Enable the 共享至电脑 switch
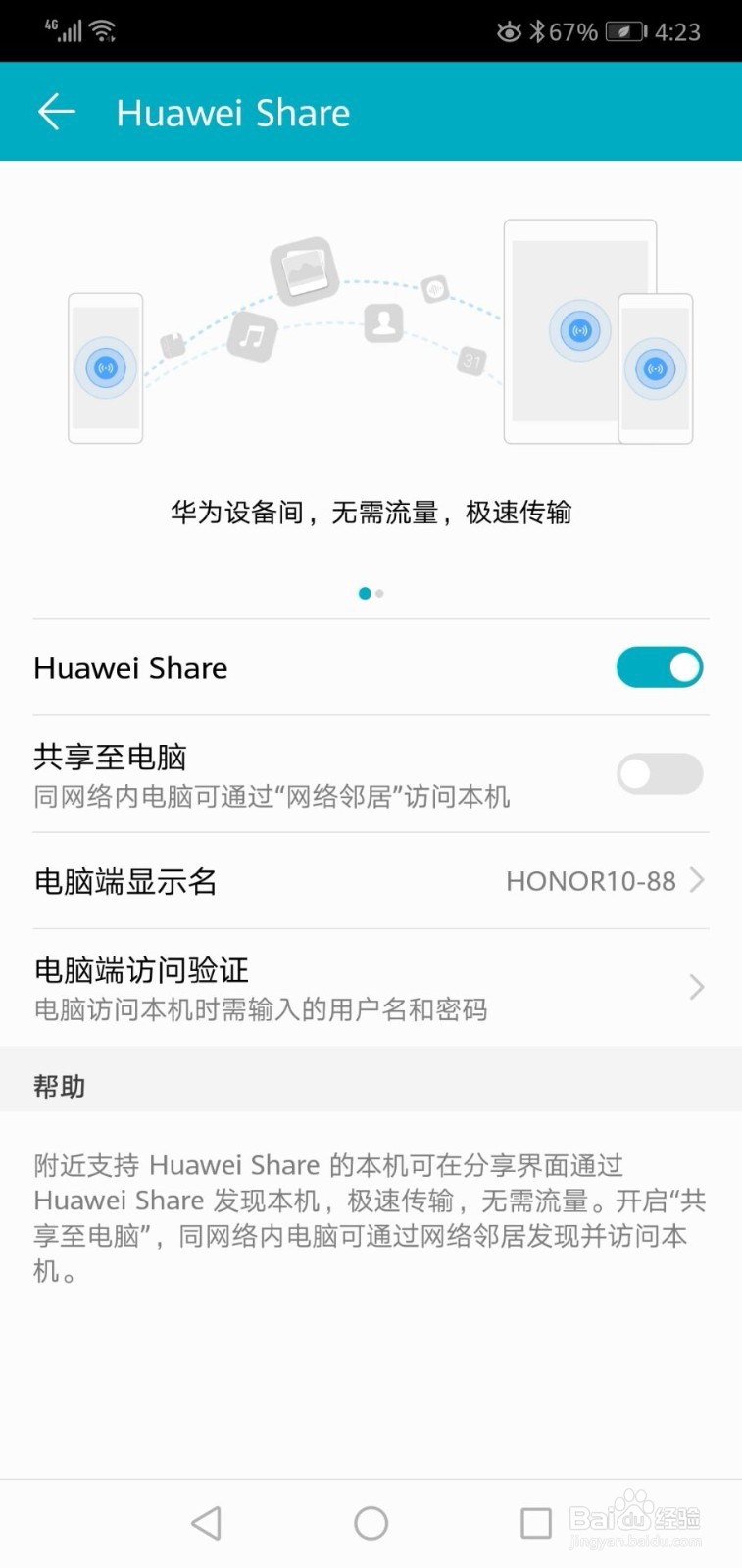The image size is (742, 1568). (x=659, y=774)
